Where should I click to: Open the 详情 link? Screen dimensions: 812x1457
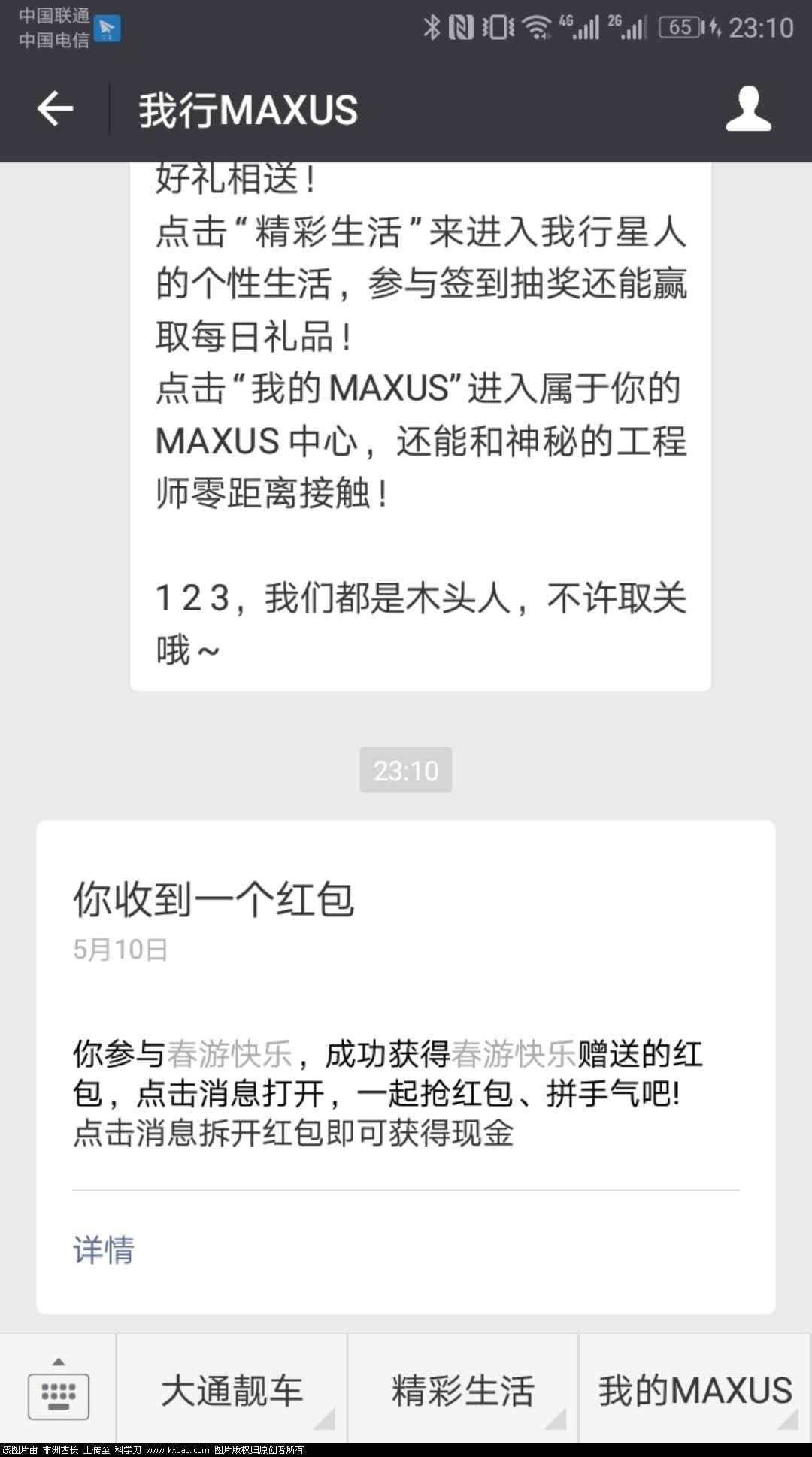(x=104, y=1250)
